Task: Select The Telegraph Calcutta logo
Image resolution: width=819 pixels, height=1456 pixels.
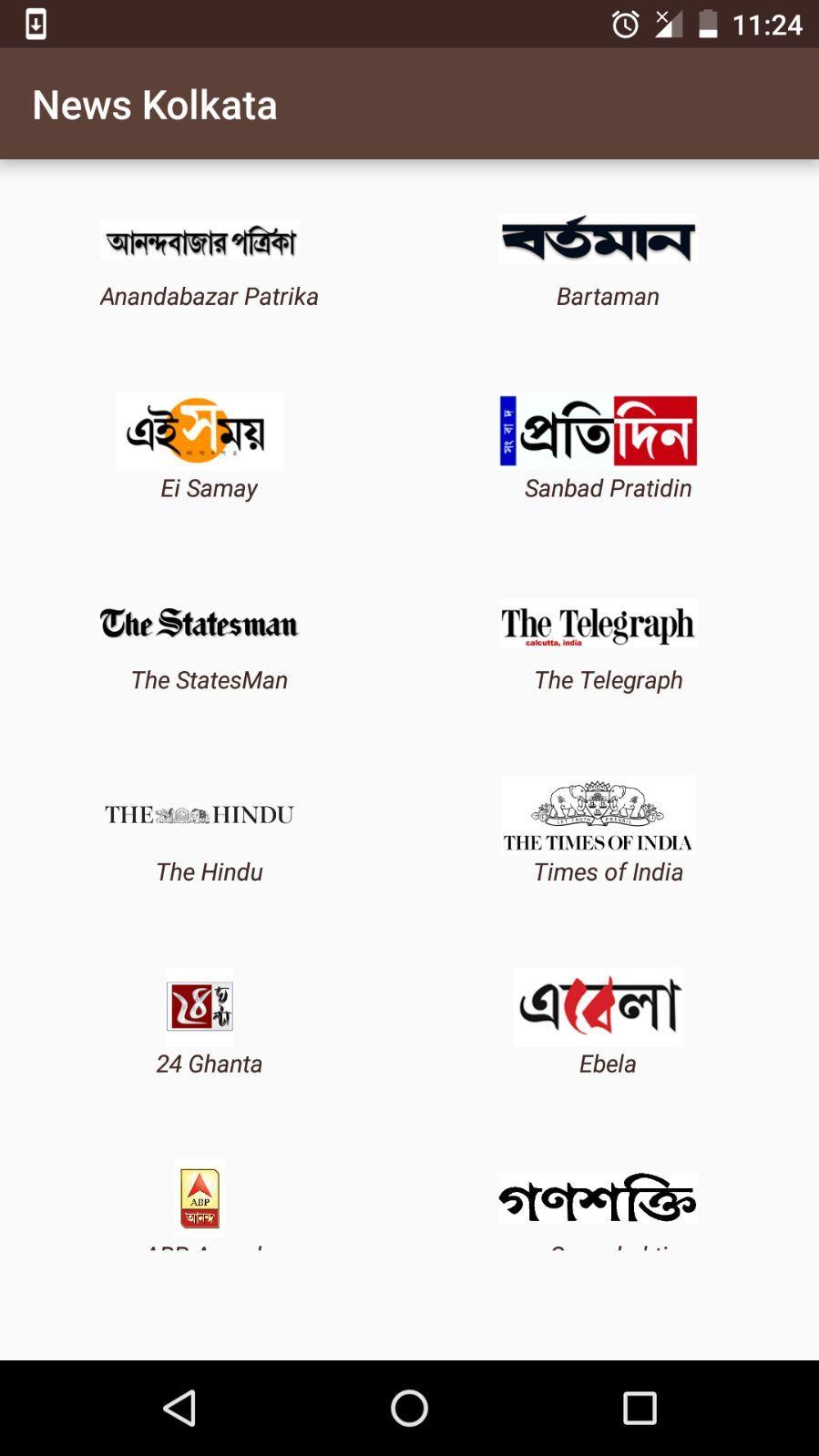Action: [x=598, y=623]
